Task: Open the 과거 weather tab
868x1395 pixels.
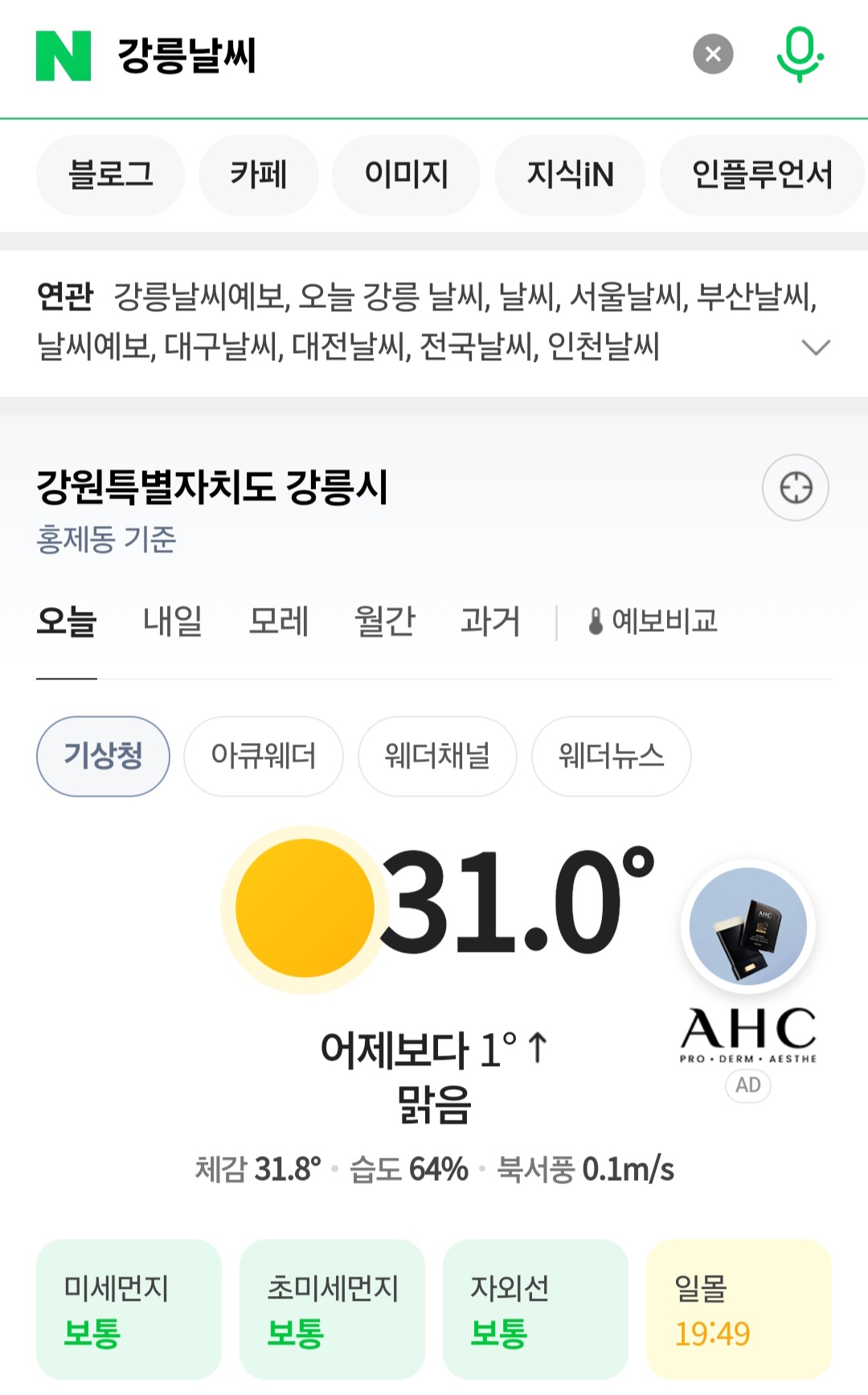Action: (490, 622)
